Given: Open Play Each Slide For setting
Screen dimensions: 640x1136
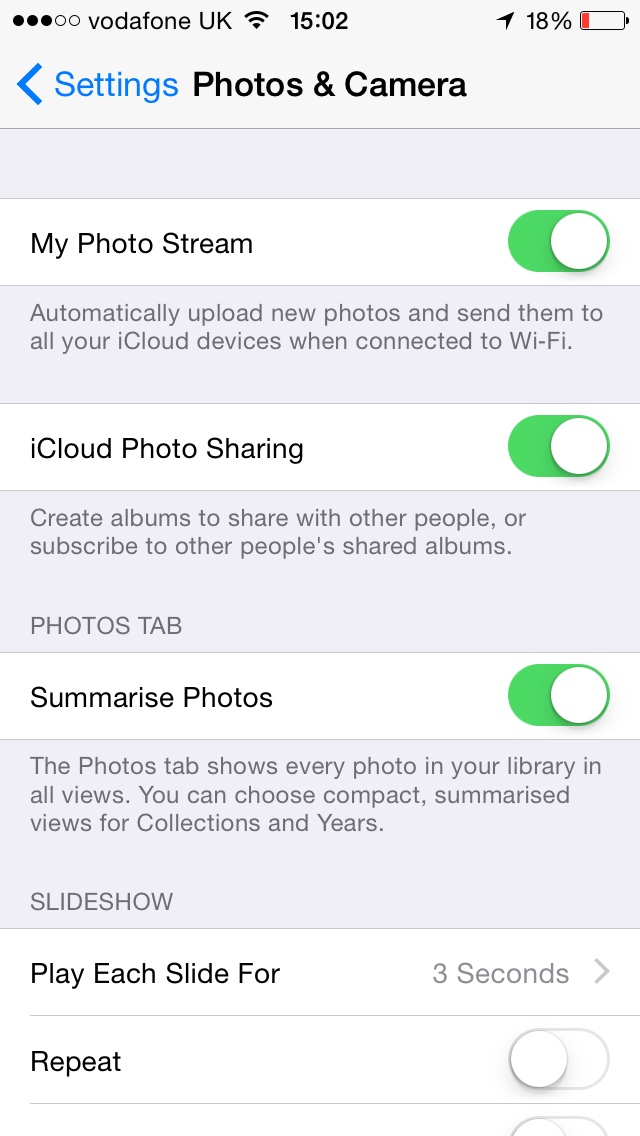Looking at the screenshot, I should click(320, 972).
